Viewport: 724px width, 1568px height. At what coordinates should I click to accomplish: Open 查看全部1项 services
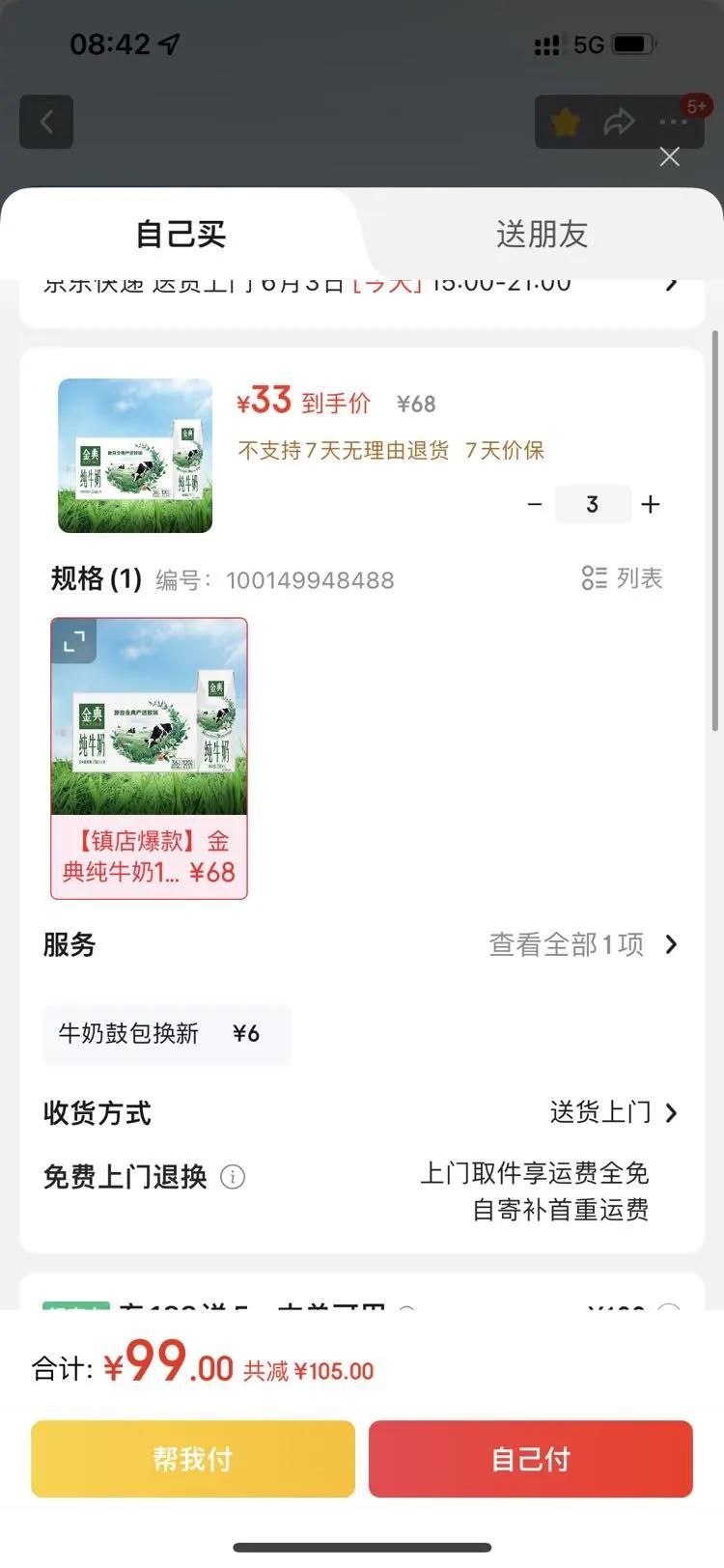pos(583,944)
